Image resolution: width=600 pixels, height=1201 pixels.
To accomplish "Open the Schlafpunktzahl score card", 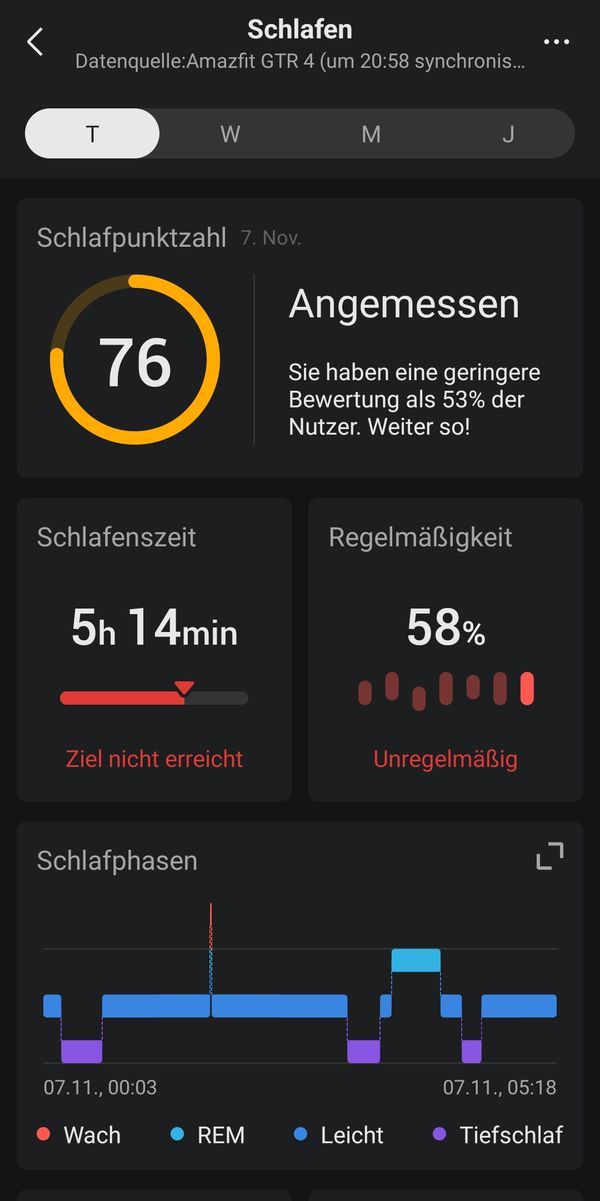I will 300,338.
